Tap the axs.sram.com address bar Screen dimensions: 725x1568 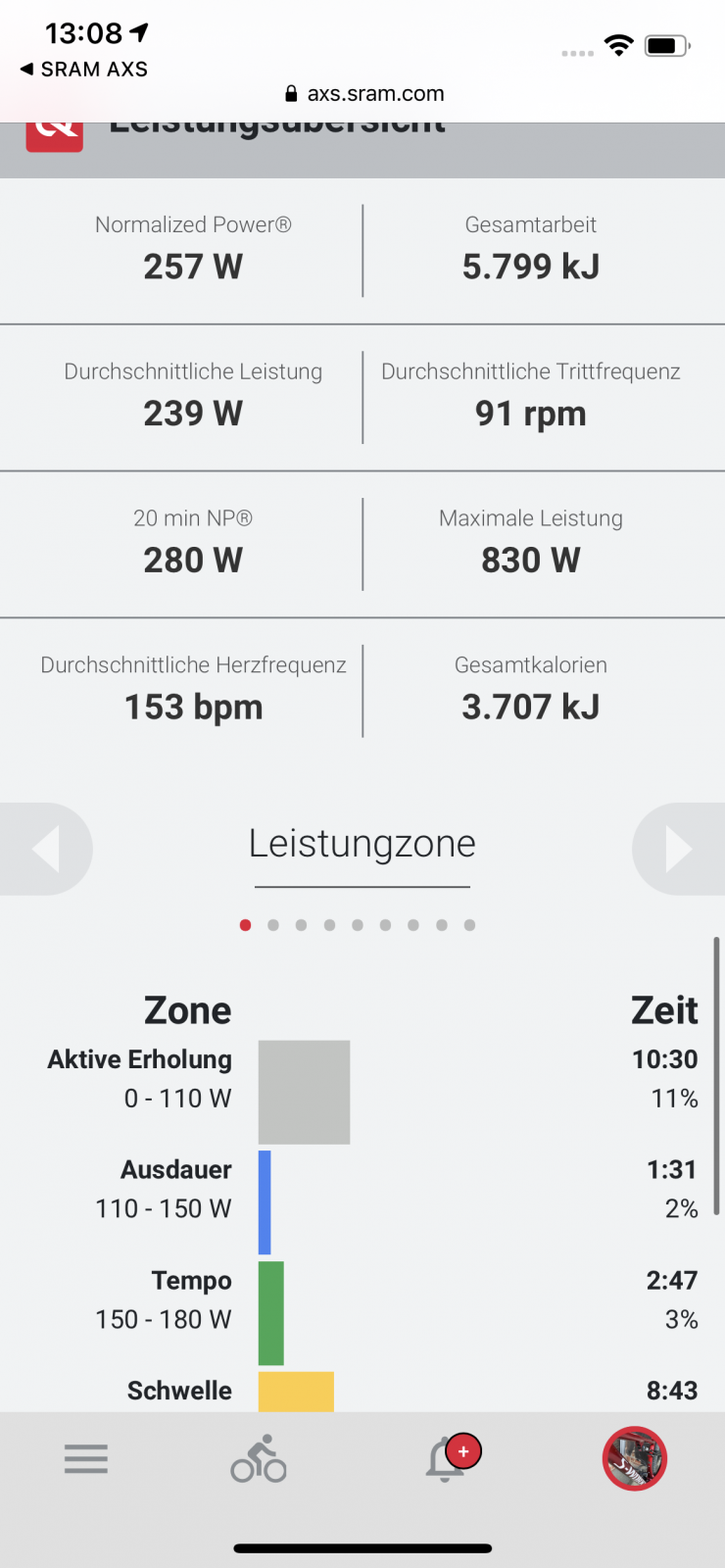click(x=364, y=94)
